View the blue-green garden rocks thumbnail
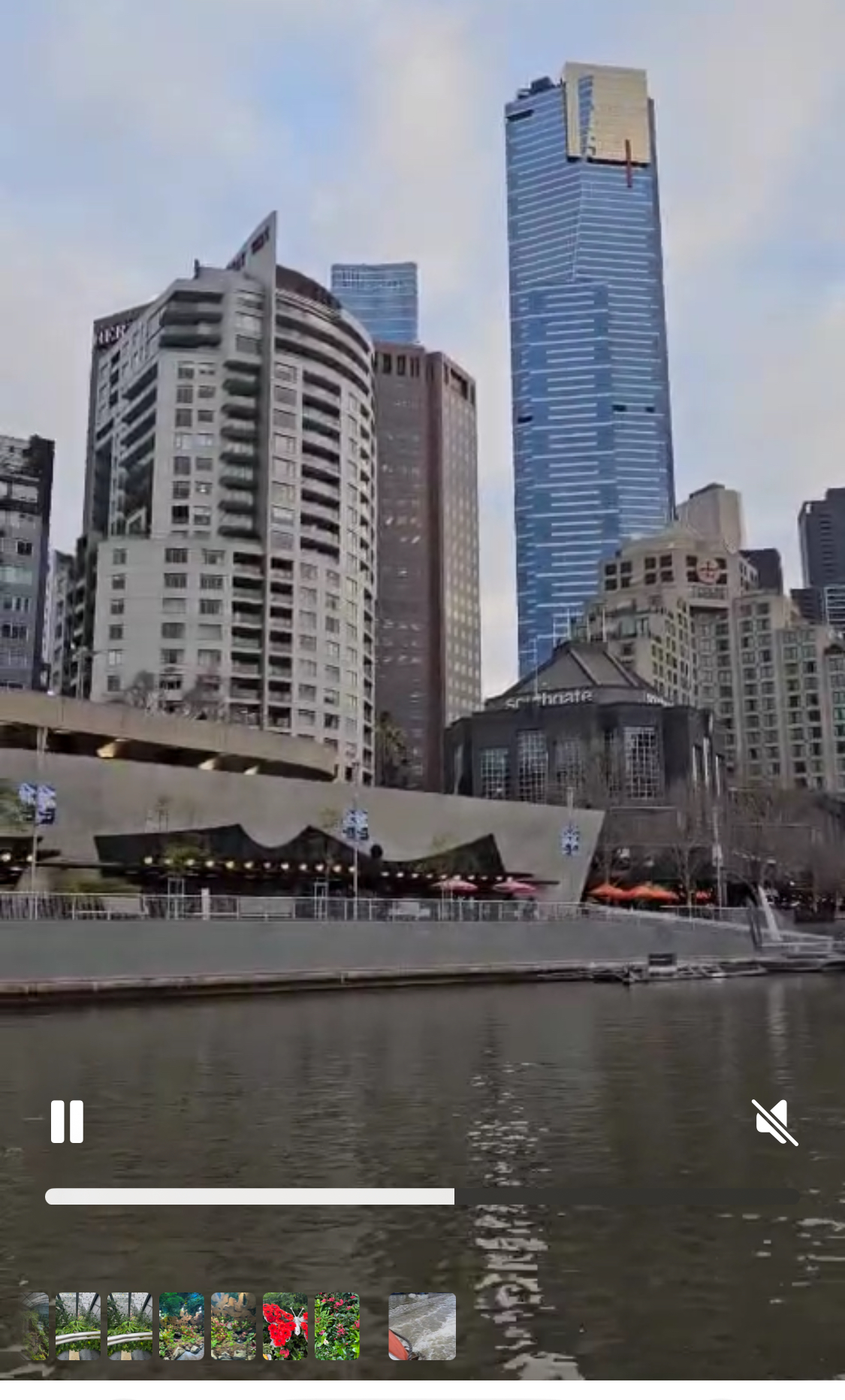The image size is (845, 1400). tap(182, 1326)
